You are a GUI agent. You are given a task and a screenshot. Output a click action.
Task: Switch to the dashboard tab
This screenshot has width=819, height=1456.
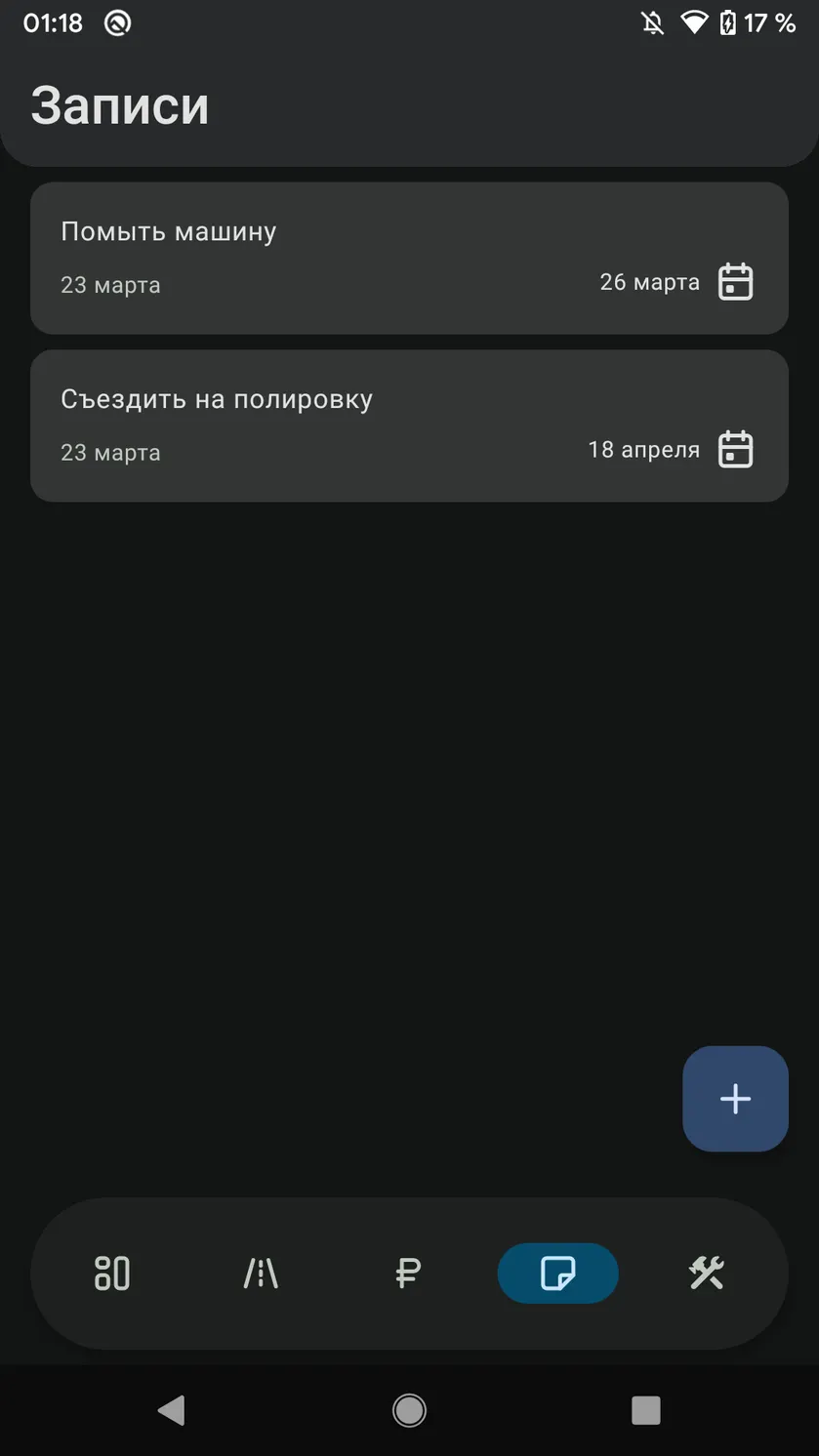[x=112, y=1274]
